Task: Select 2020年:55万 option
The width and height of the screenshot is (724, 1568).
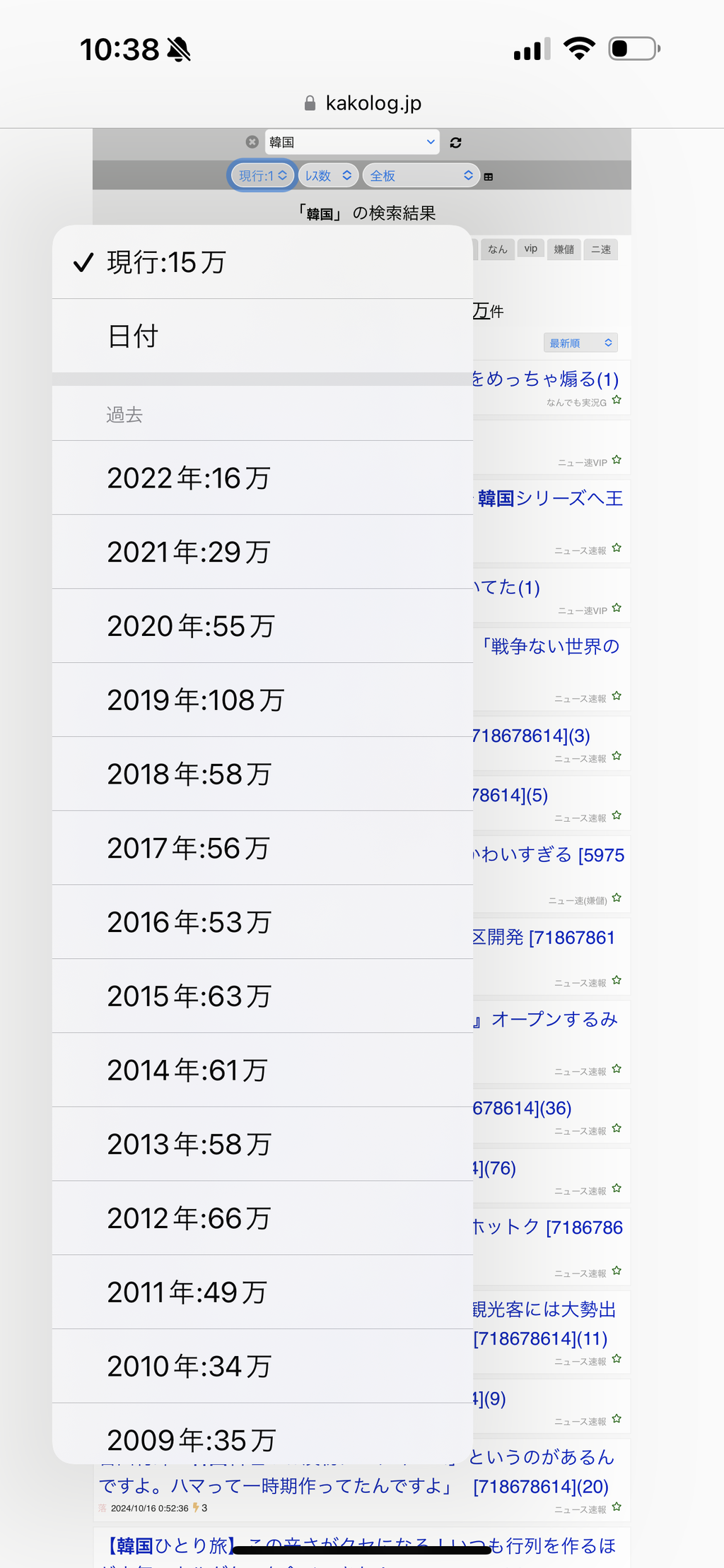Action: [262, 626]
